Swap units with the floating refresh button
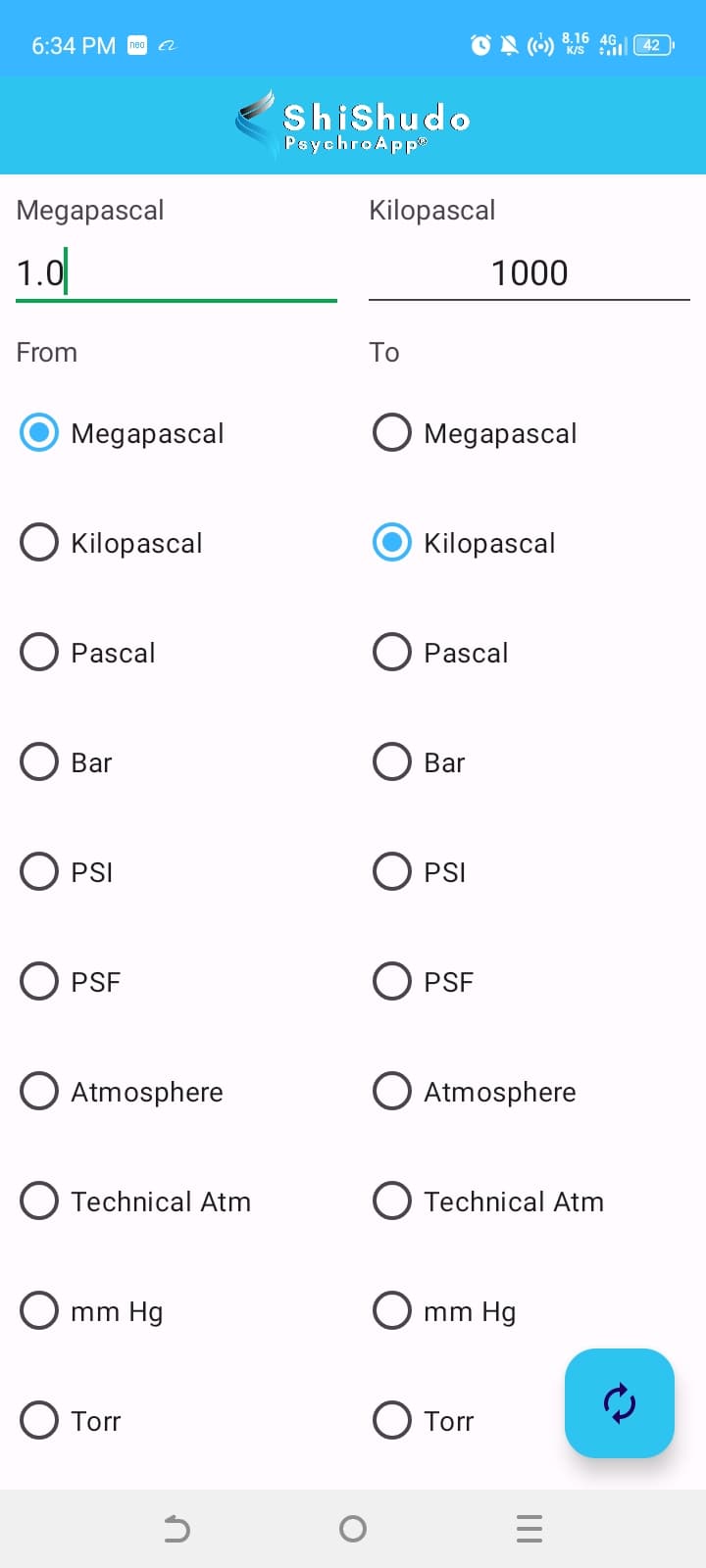 pyautogui.click(x=619, y=1402)
